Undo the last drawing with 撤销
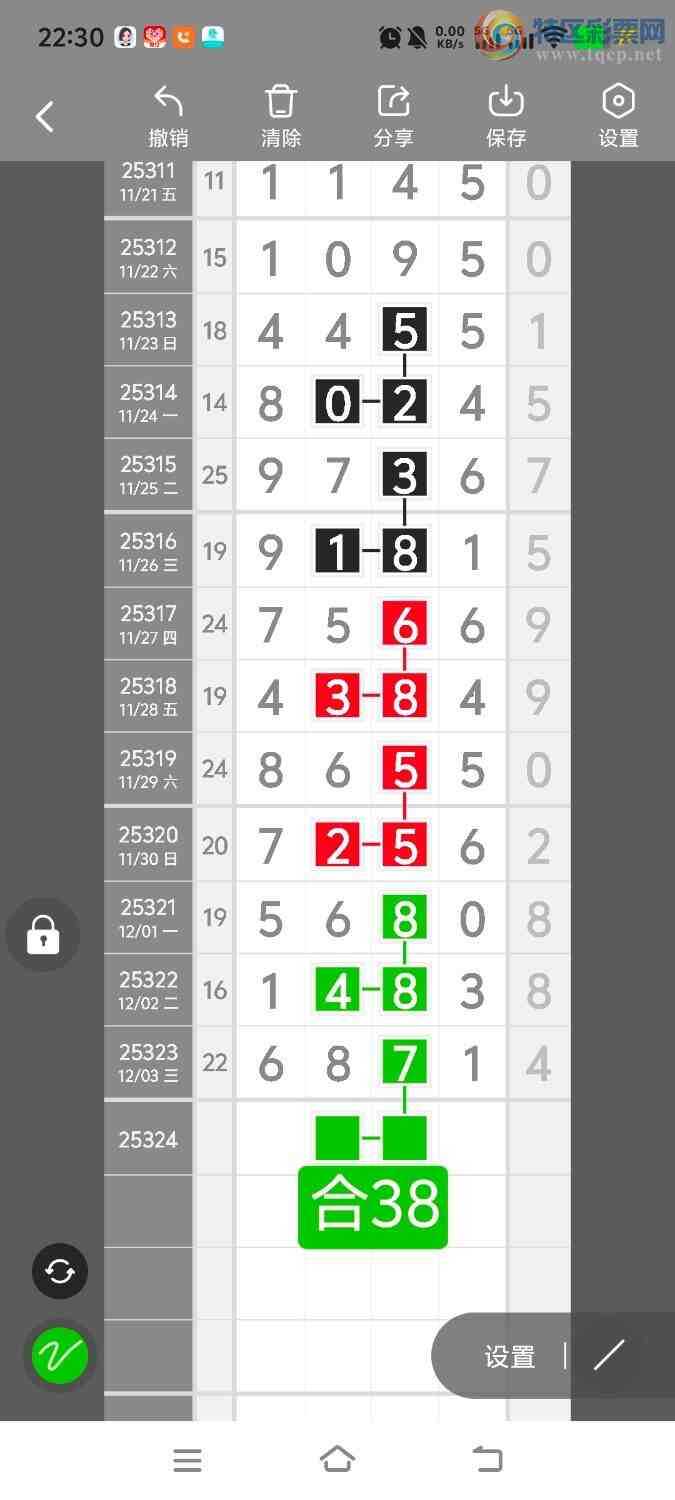The width and height of the screenshot is (675, 1500). pyautogui.click(x=168, y=116)
